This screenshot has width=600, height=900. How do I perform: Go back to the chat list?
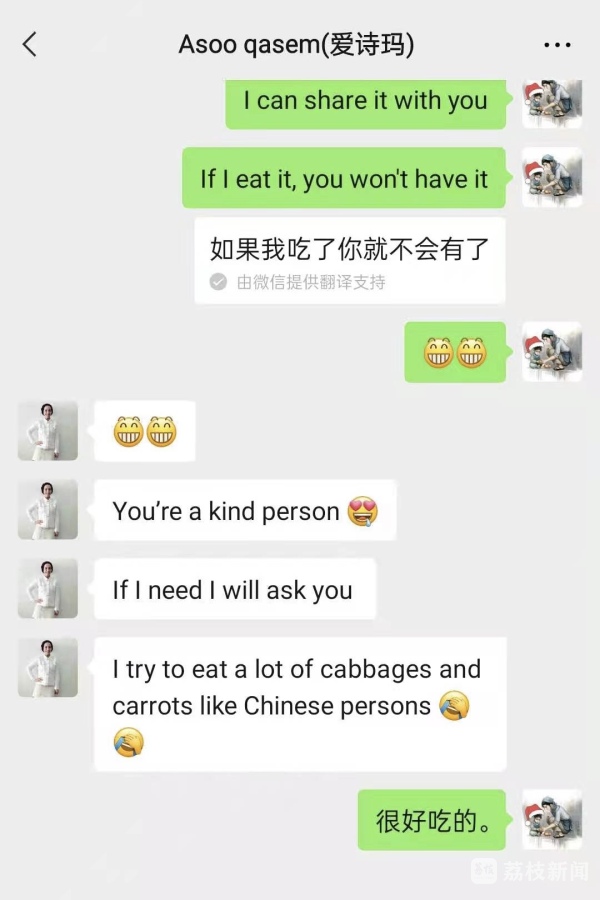coord(30,45)
